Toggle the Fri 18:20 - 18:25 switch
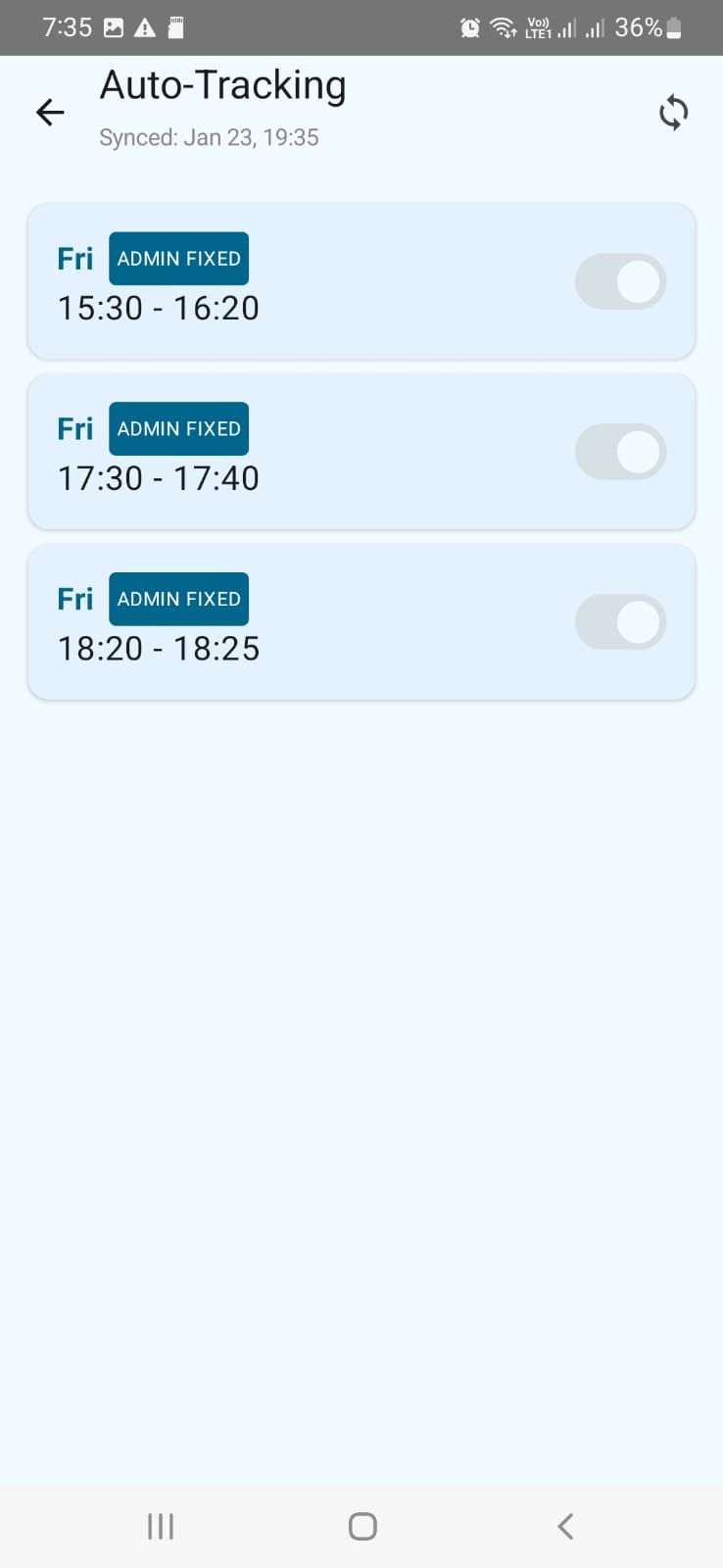Image resolution: width=723 pixels, height=1568 pixels. click(x=620, y=622)
